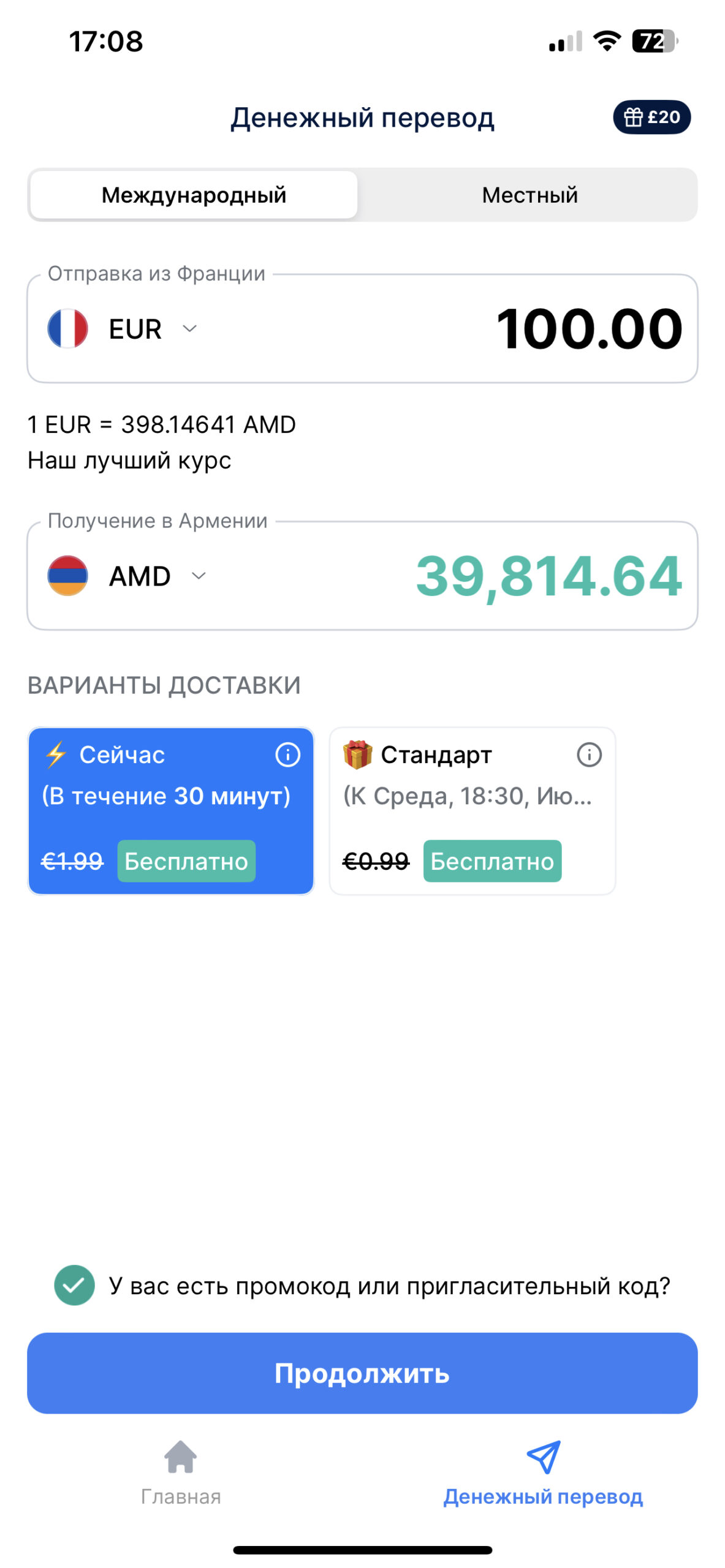725x1568 pixels.
Task: Switch to the Местный tab
Action: pyautogui.click(x=530, y=195)
